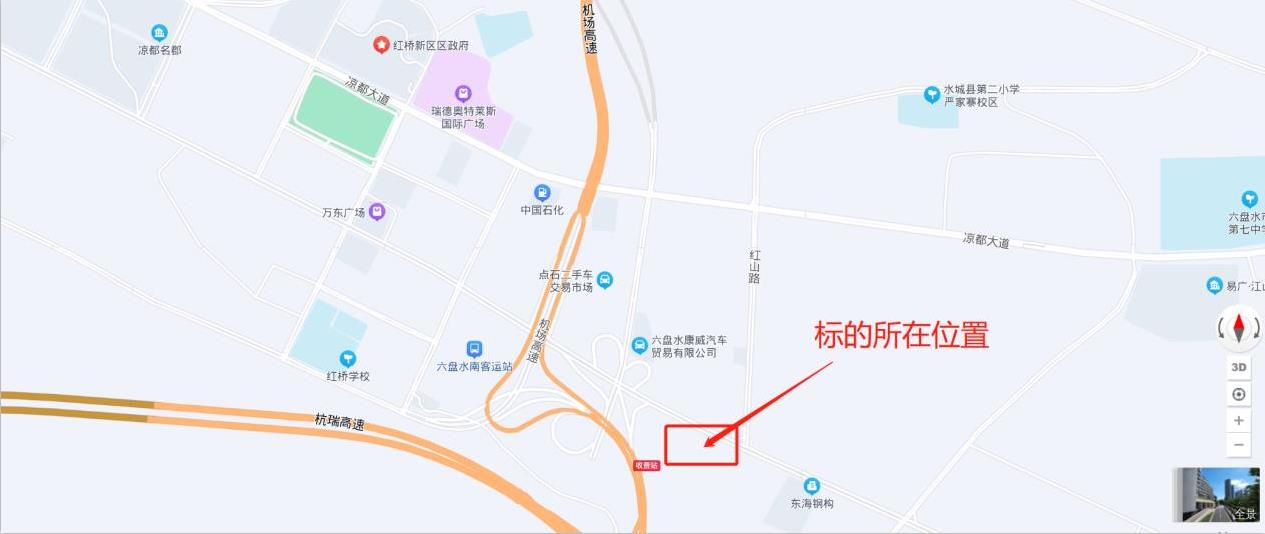Select the 东海钢构 marker
1265x534 pixels.
(x=812, y=485)
